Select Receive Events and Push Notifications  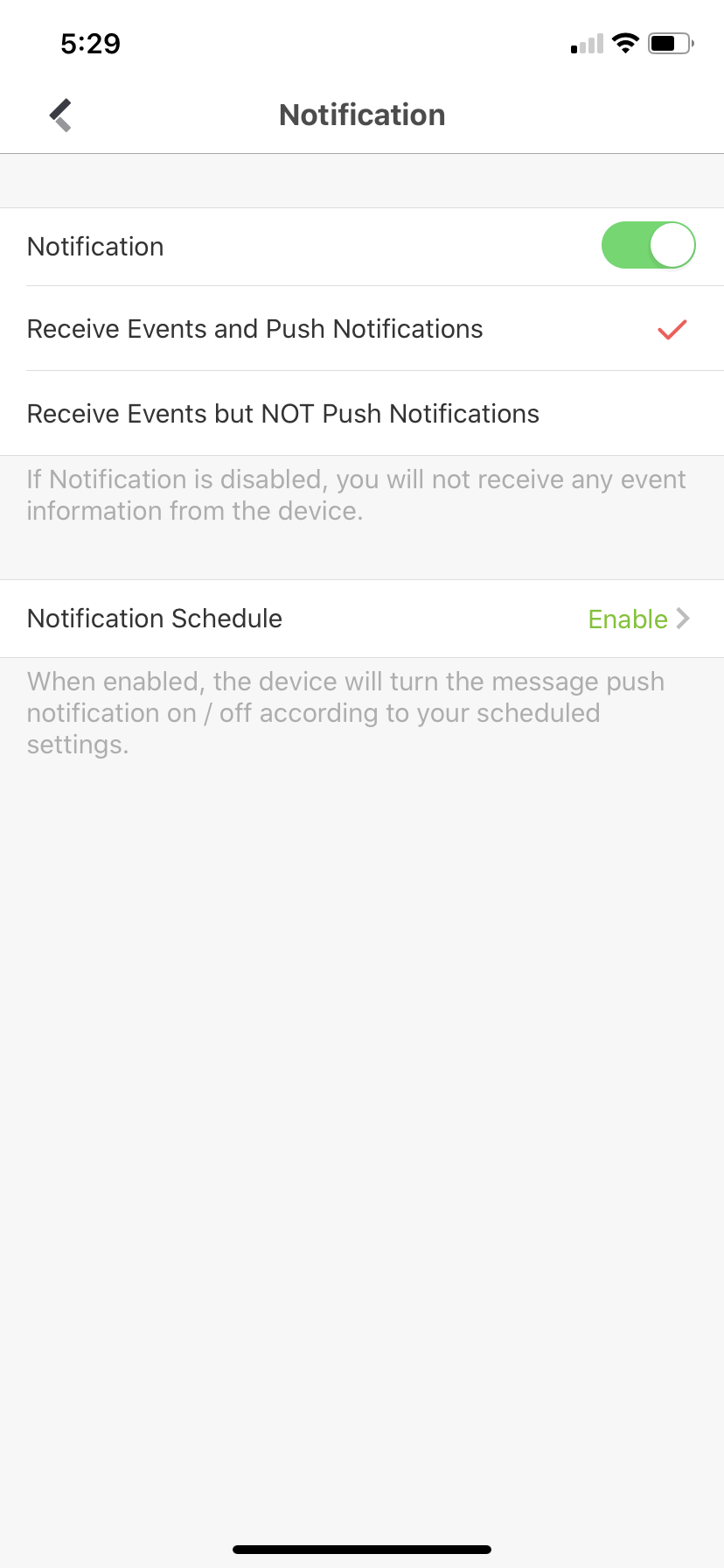tap(361, 329)
